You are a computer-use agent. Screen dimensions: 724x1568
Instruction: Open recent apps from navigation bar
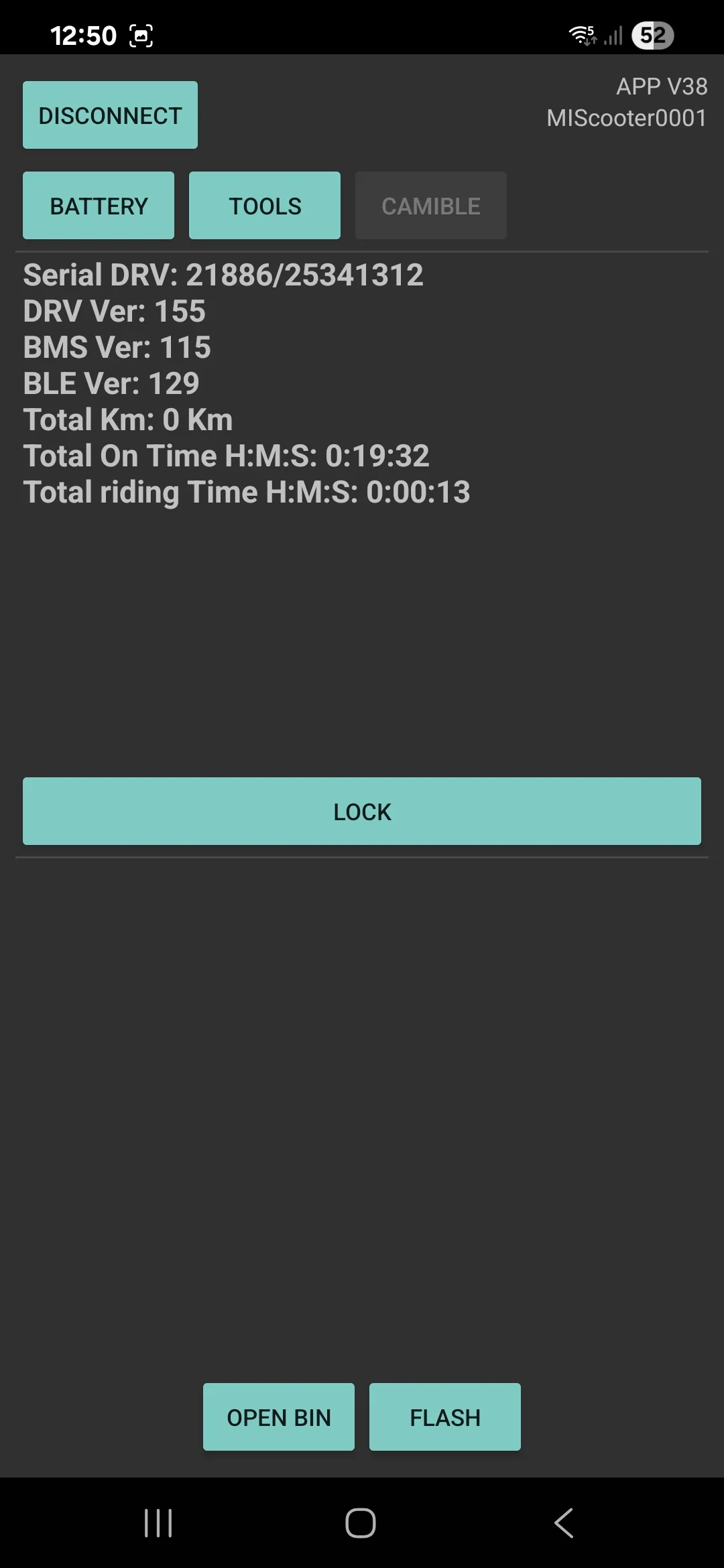click(159, 1523)
